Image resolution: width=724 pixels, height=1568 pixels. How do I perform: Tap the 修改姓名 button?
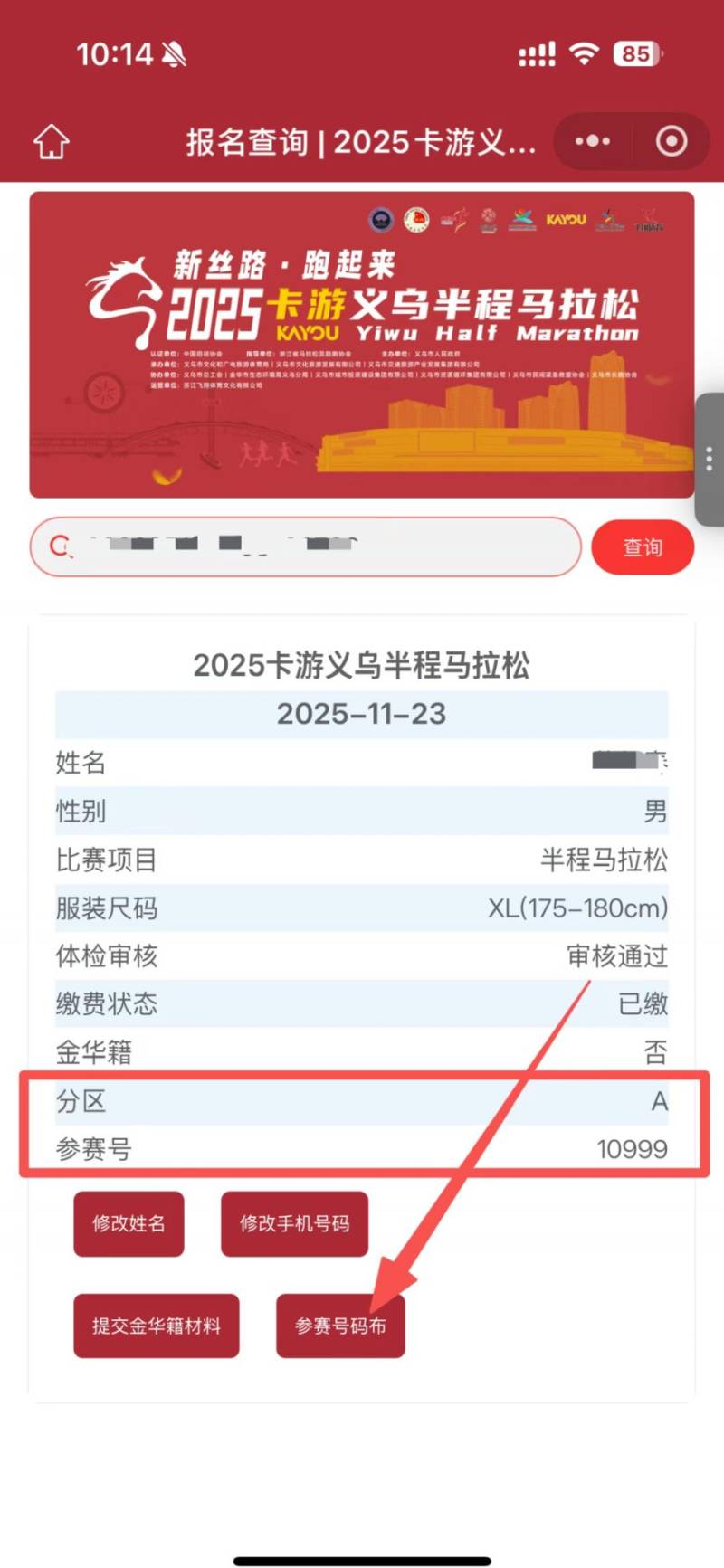click(129, 1223)
